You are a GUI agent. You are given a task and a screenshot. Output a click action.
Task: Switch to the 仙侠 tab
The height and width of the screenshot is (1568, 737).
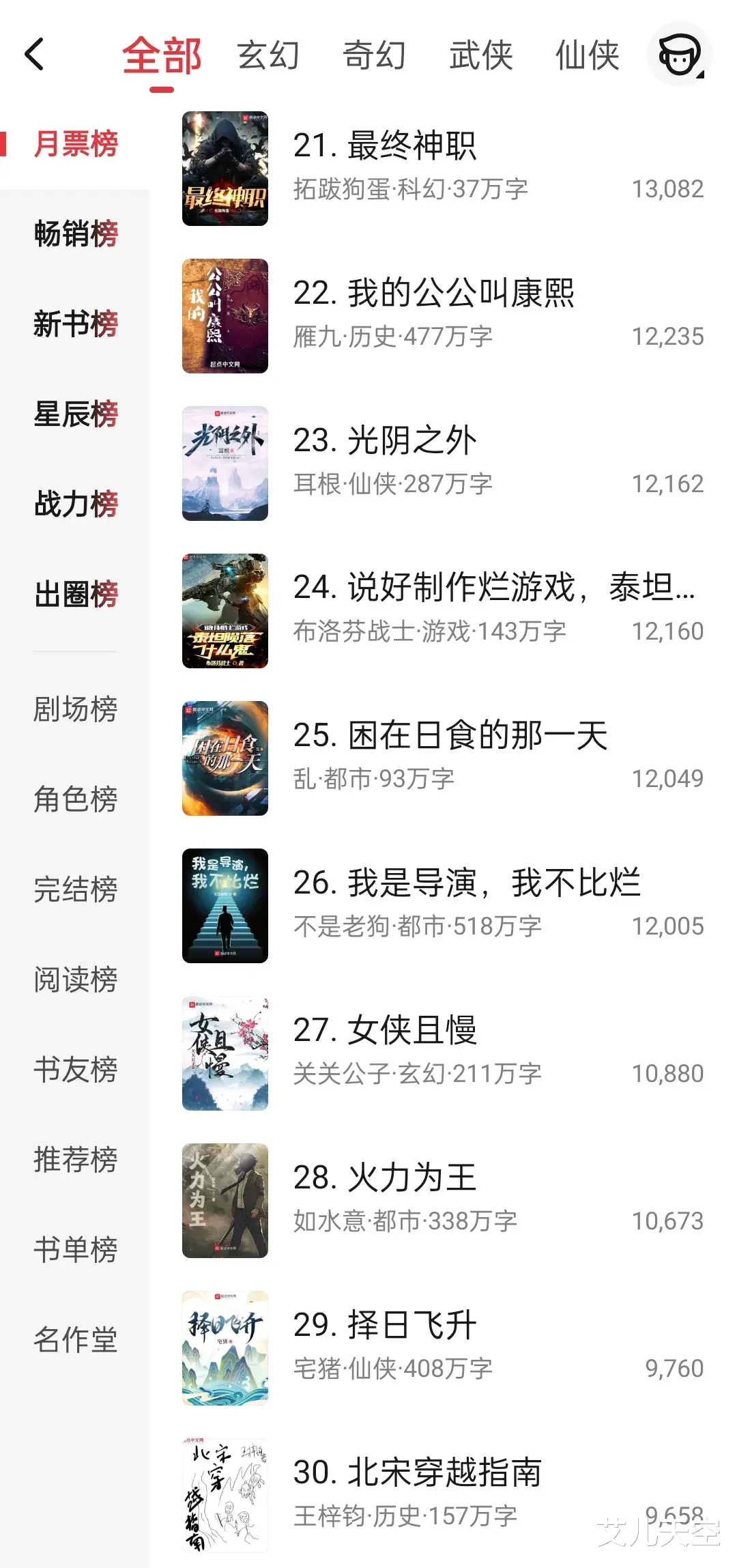coord(587,55)
